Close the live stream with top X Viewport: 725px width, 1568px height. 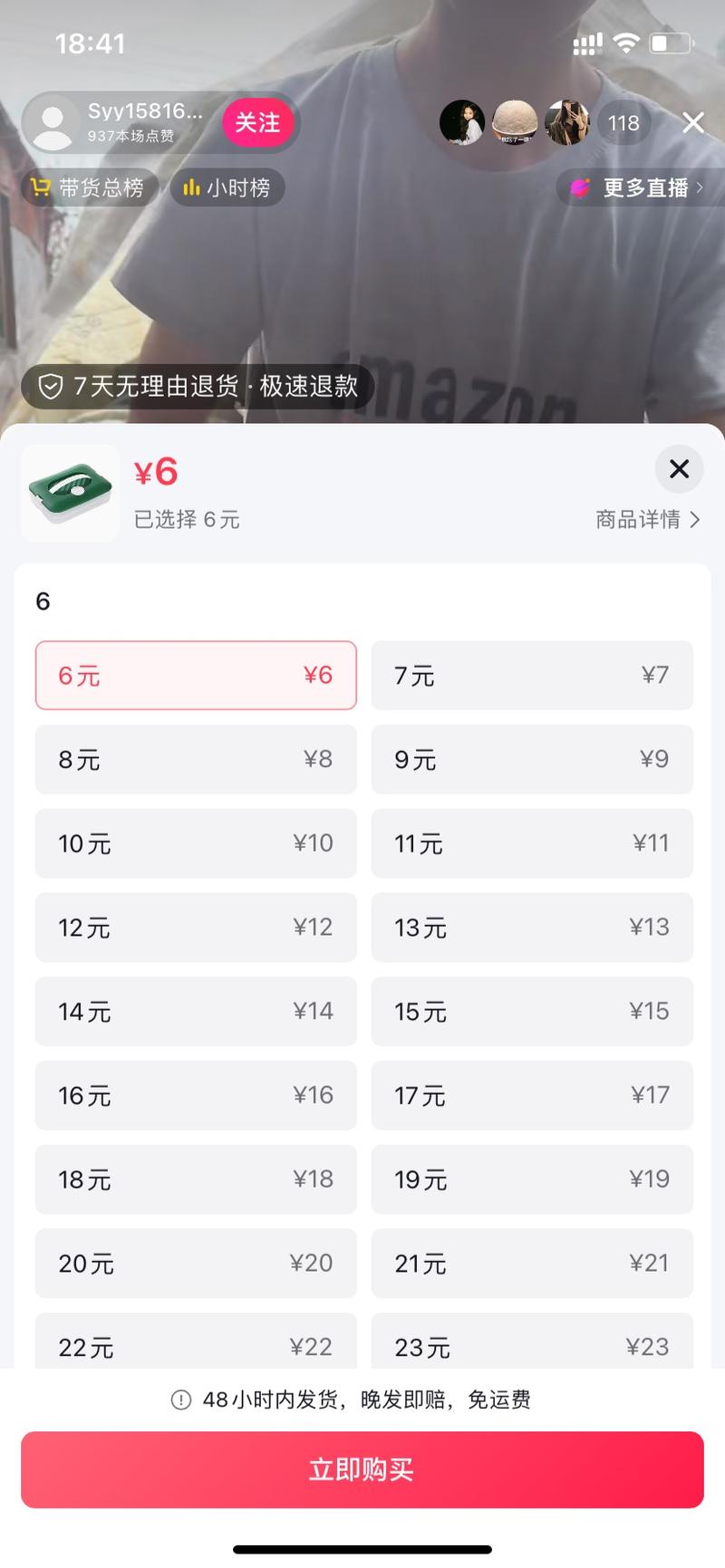point(693,122)
